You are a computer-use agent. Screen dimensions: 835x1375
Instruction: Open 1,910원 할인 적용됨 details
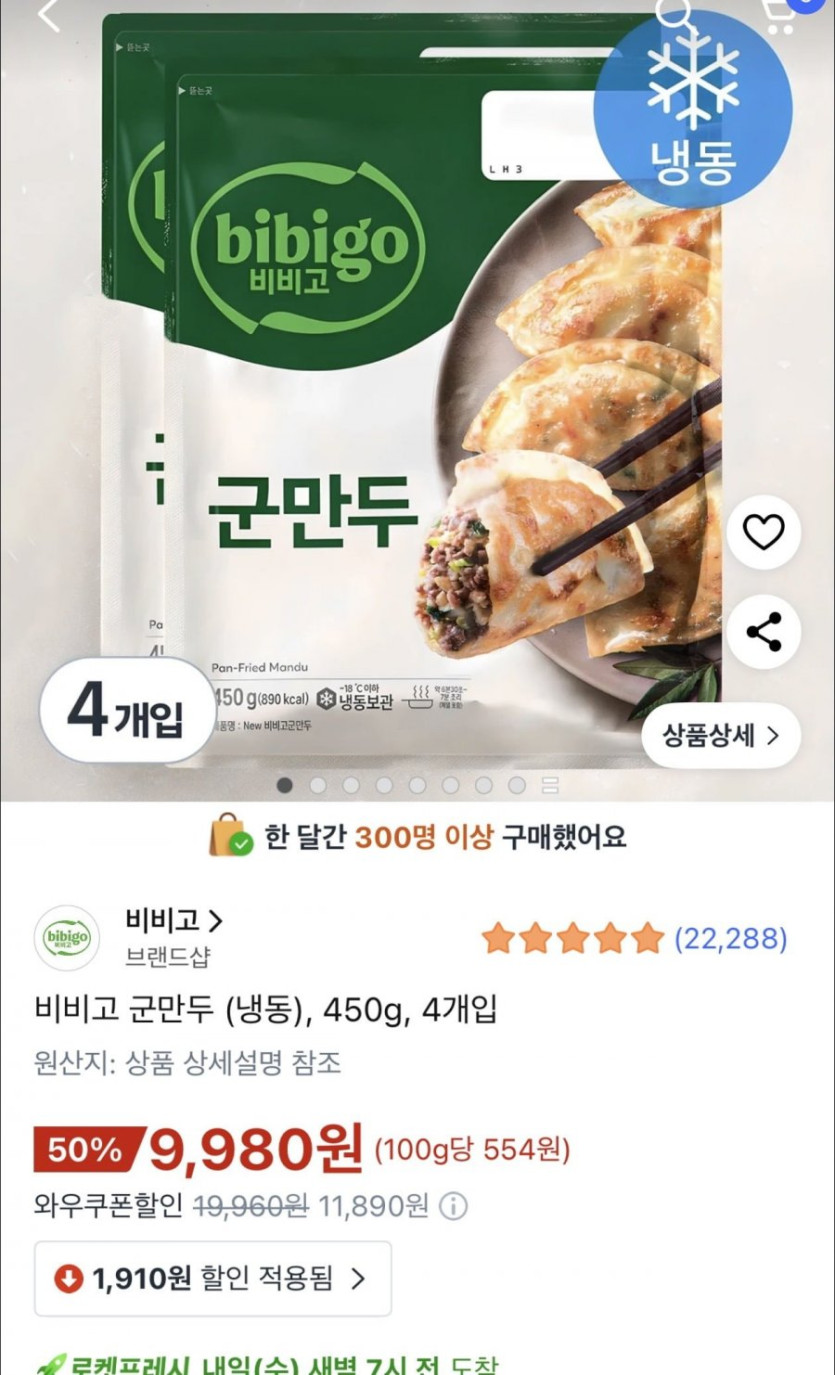tap(212, 1278)
